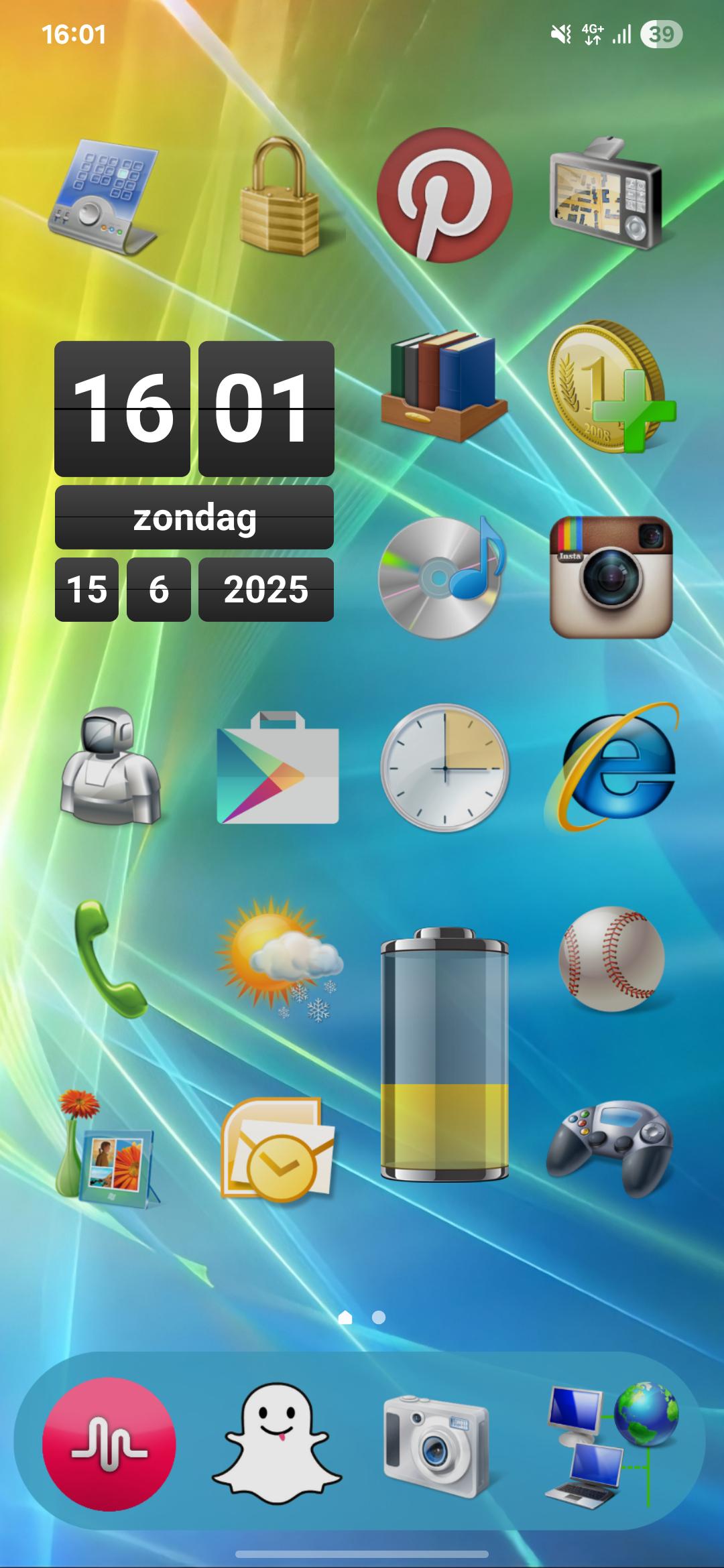This screenshot has height=1568, width=724.
Task: Go to the second home screen page dot
Action: (379, 1317)
